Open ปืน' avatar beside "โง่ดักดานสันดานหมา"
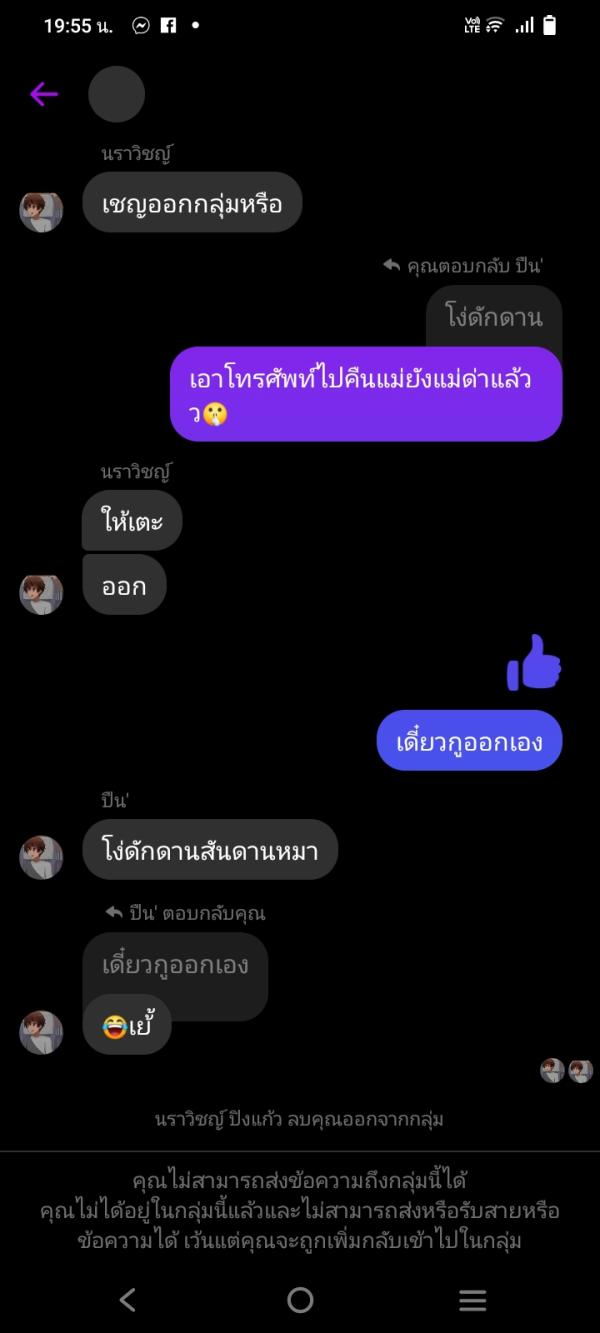600x1333 pixels. click(41, 857)
